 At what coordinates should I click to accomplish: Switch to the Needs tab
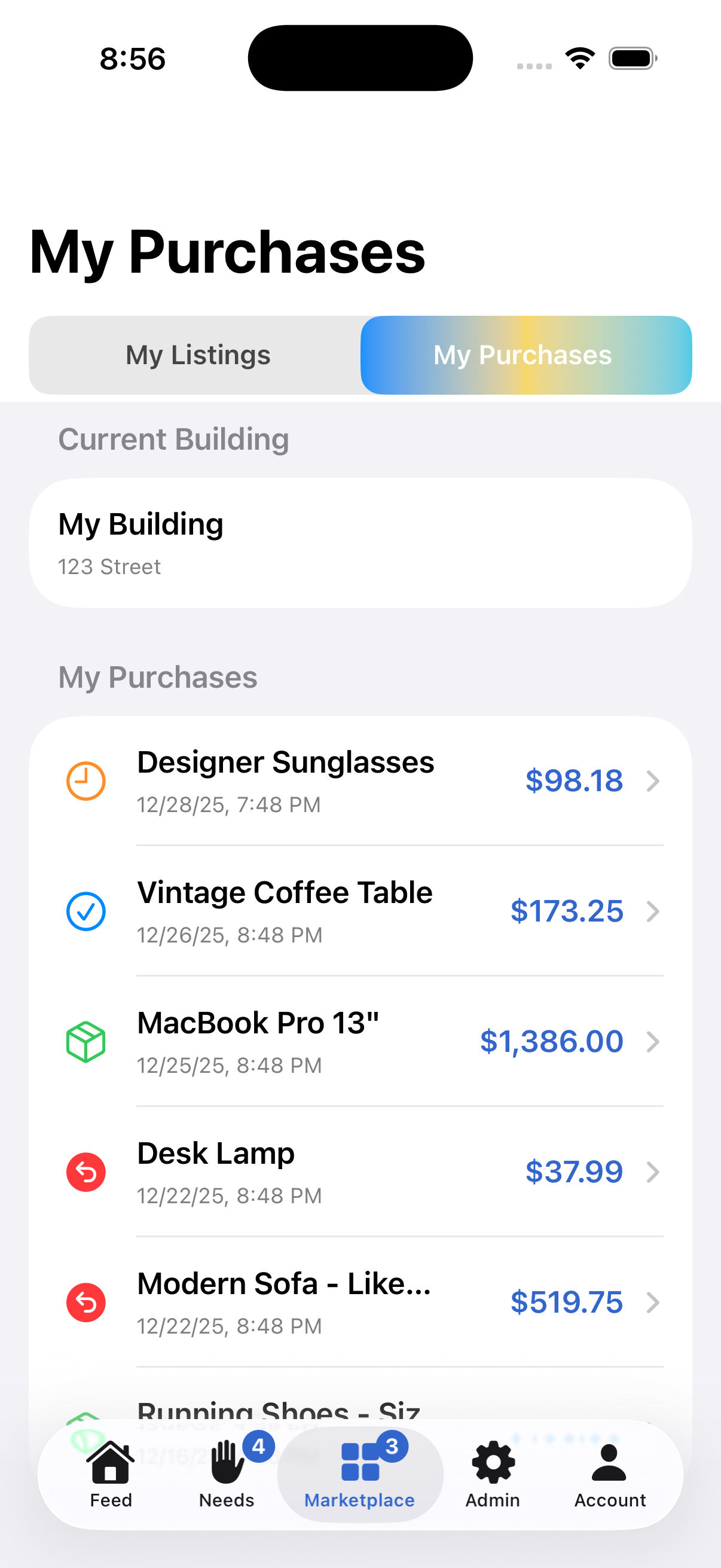coord(227,1474)
